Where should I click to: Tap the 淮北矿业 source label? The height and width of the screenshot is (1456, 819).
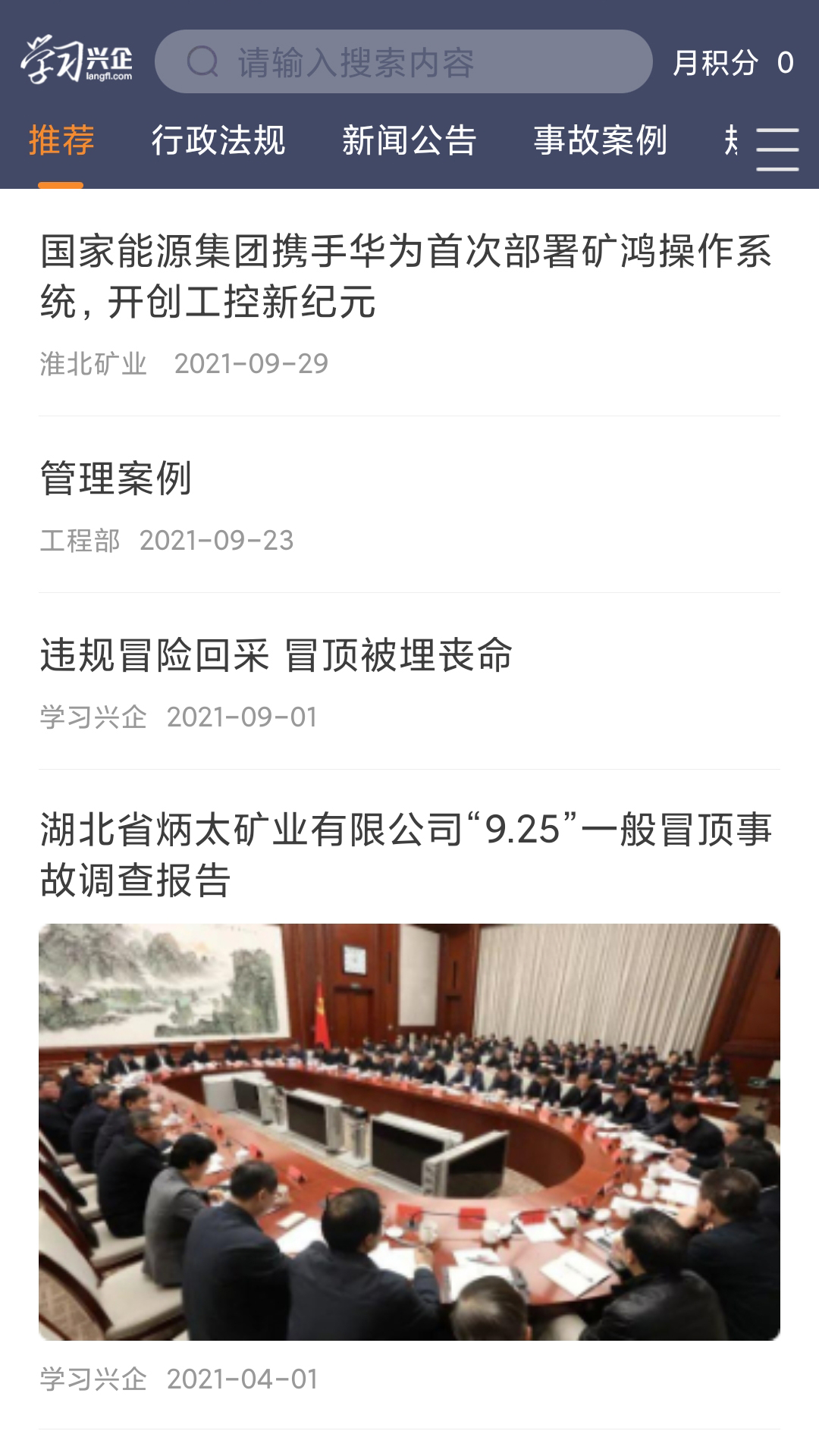tap(93, 364)
